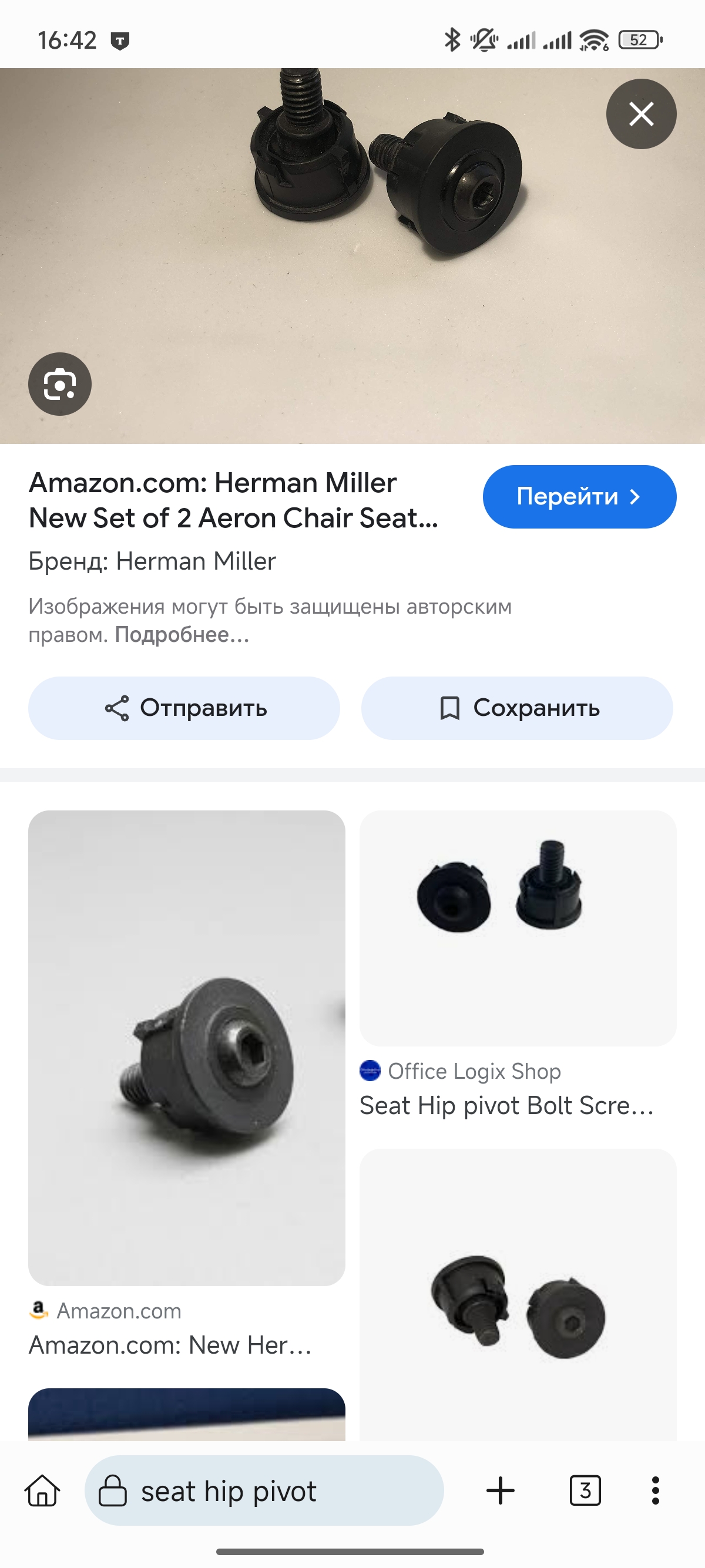Open the Amazon.com New Her… related image

coord(186,1047)
